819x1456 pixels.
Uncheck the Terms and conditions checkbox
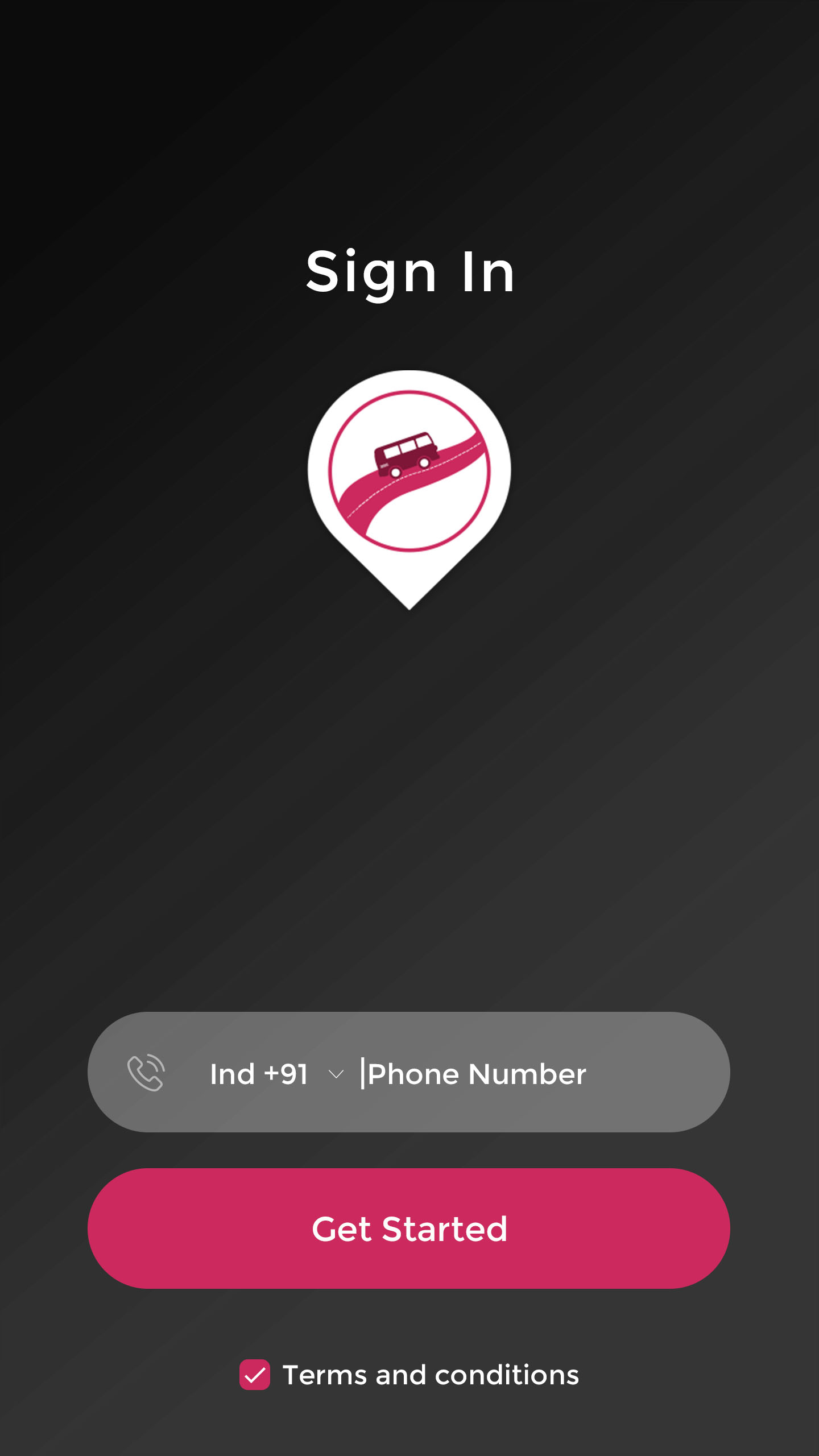[x=255, y=1375]
